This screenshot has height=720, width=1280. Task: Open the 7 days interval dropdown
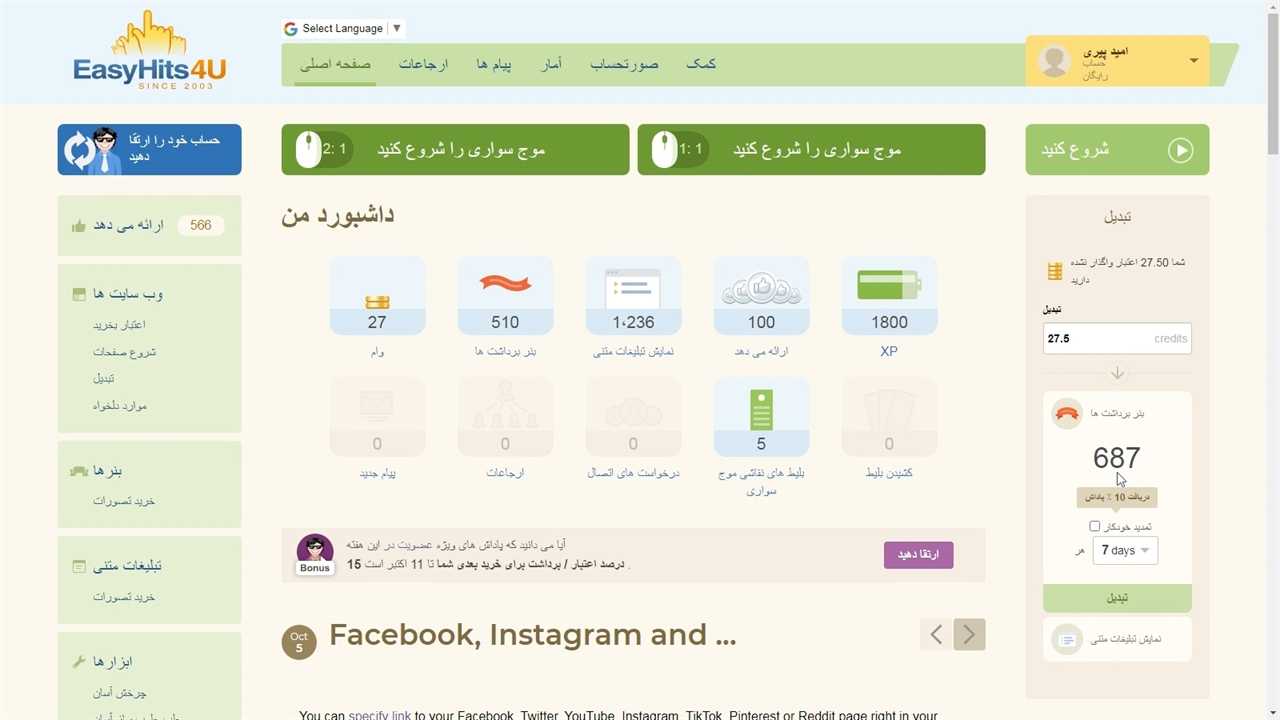[1125, 550]
